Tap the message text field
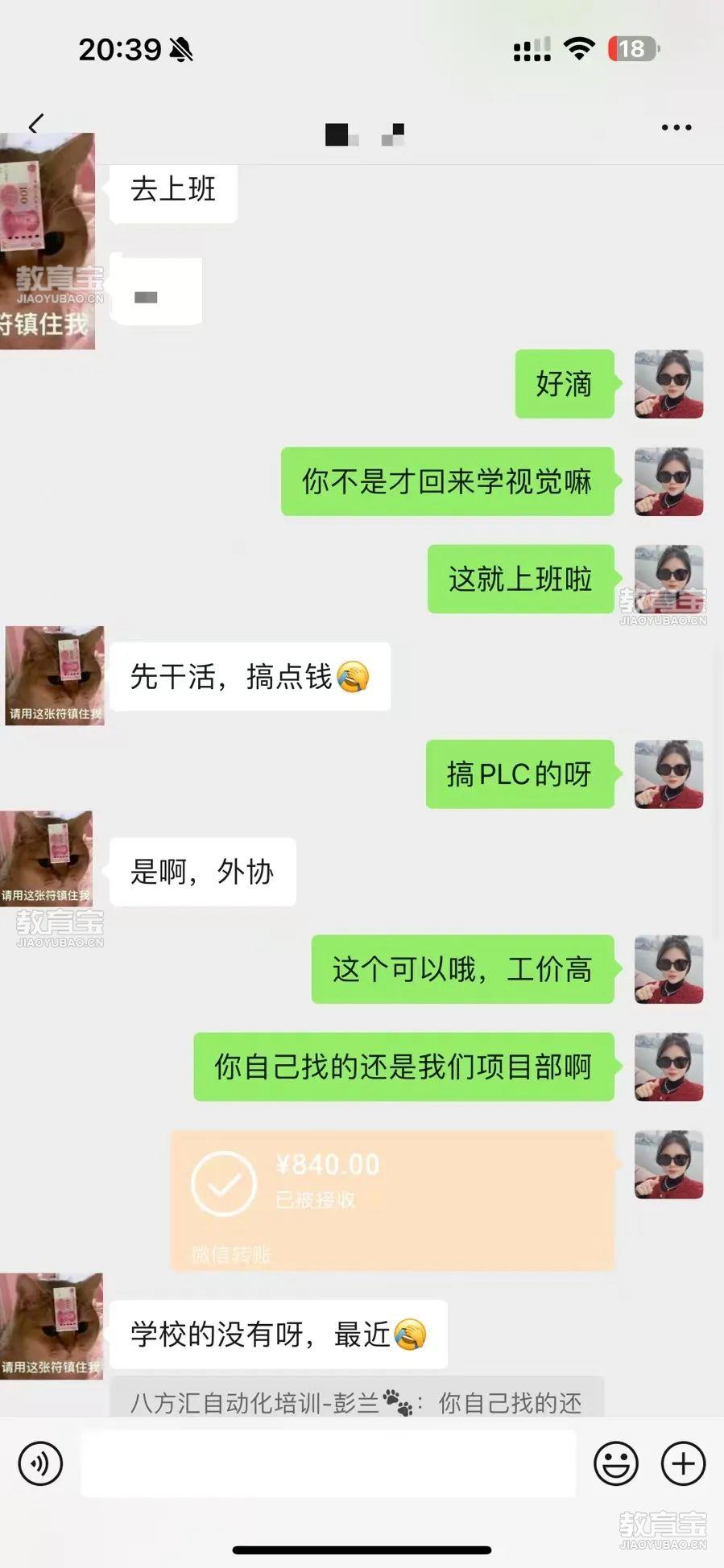The image size is (724, 1568). [x=329, y=1463]
